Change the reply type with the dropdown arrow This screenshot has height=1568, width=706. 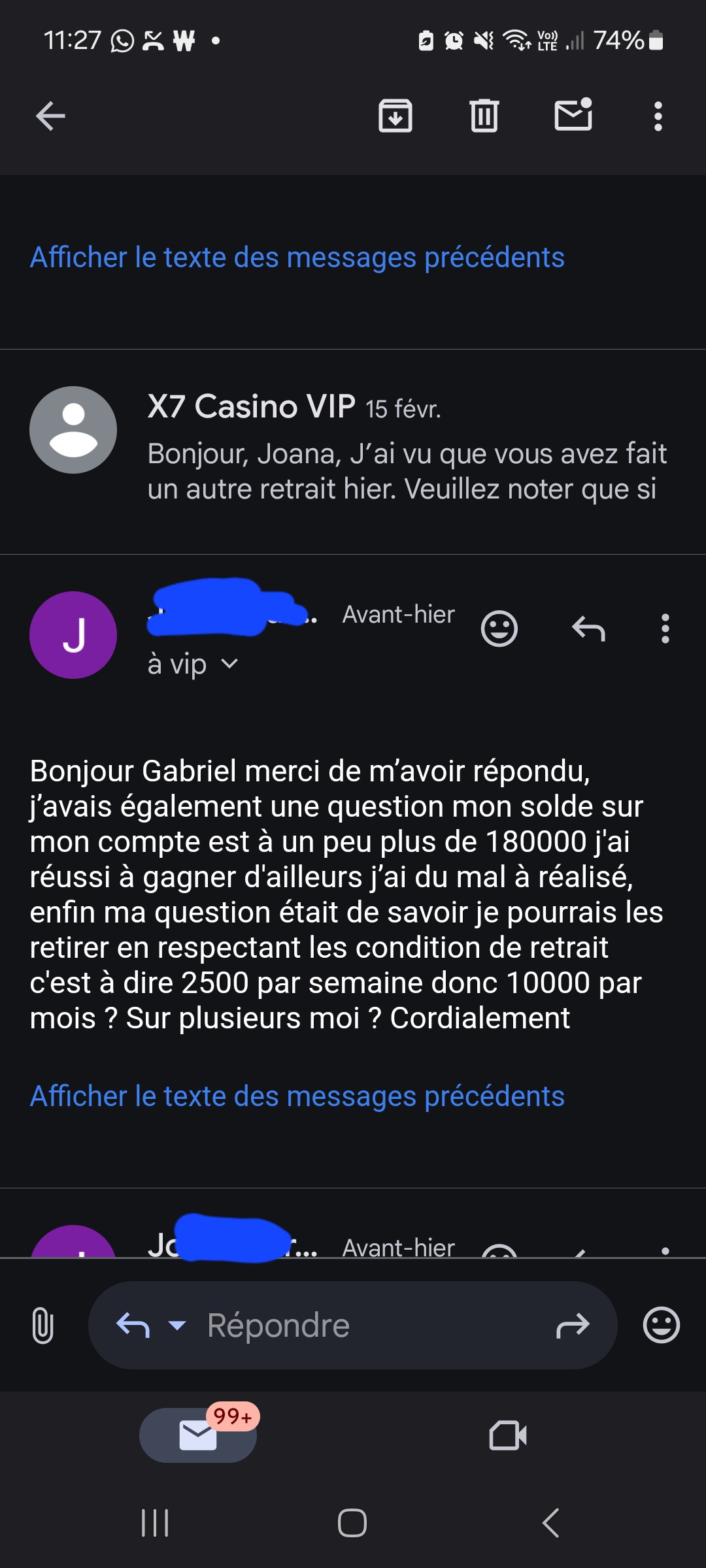coord(177,1325)
